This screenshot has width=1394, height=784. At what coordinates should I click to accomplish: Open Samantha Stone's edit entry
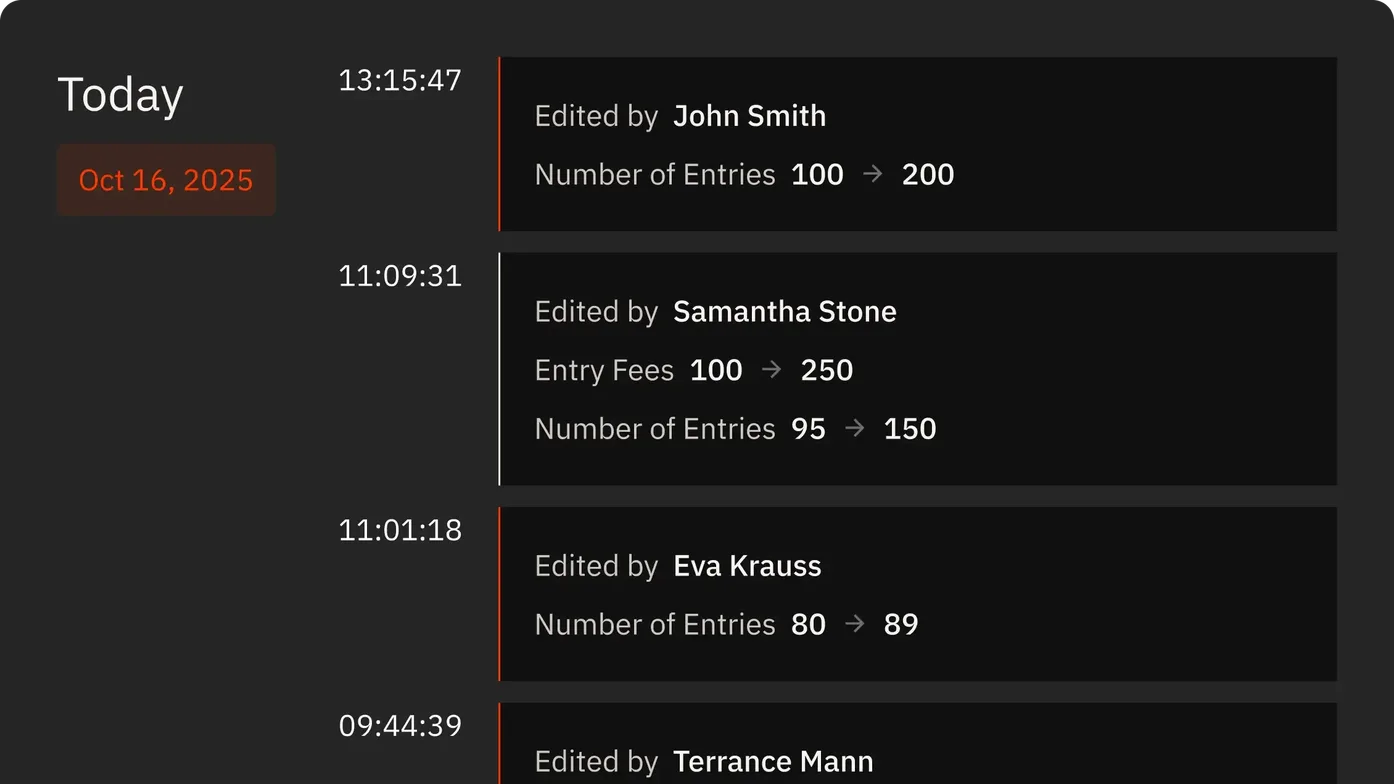pos(917,369)
